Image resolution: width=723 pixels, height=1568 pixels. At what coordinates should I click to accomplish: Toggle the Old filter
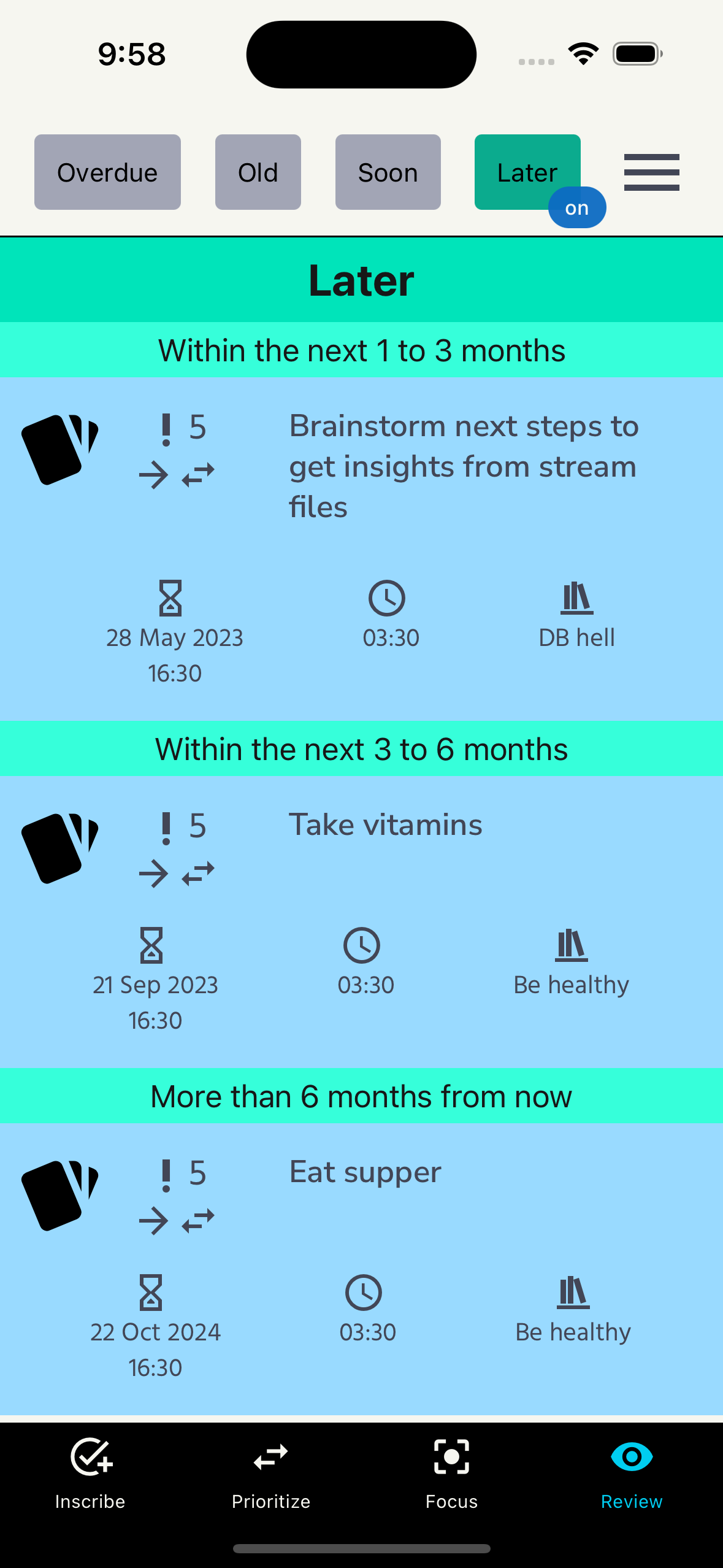click(258, 172)
